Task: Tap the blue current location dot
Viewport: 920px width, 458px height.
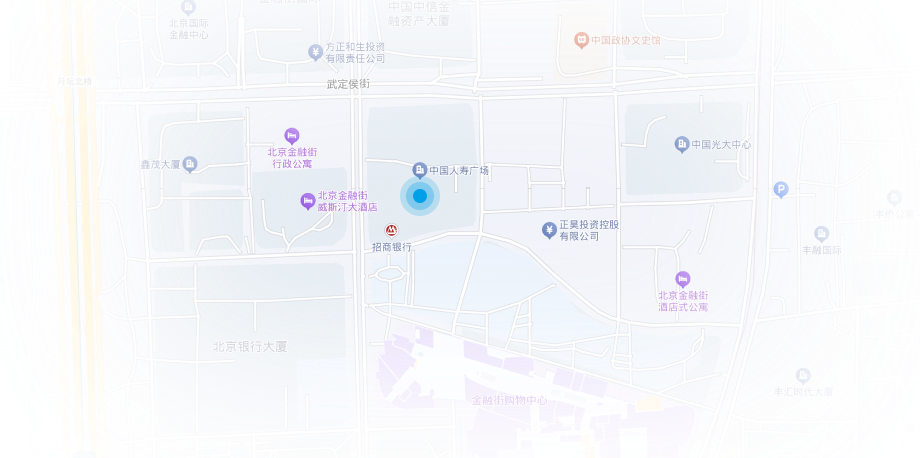Action: [x=420, y=197]
